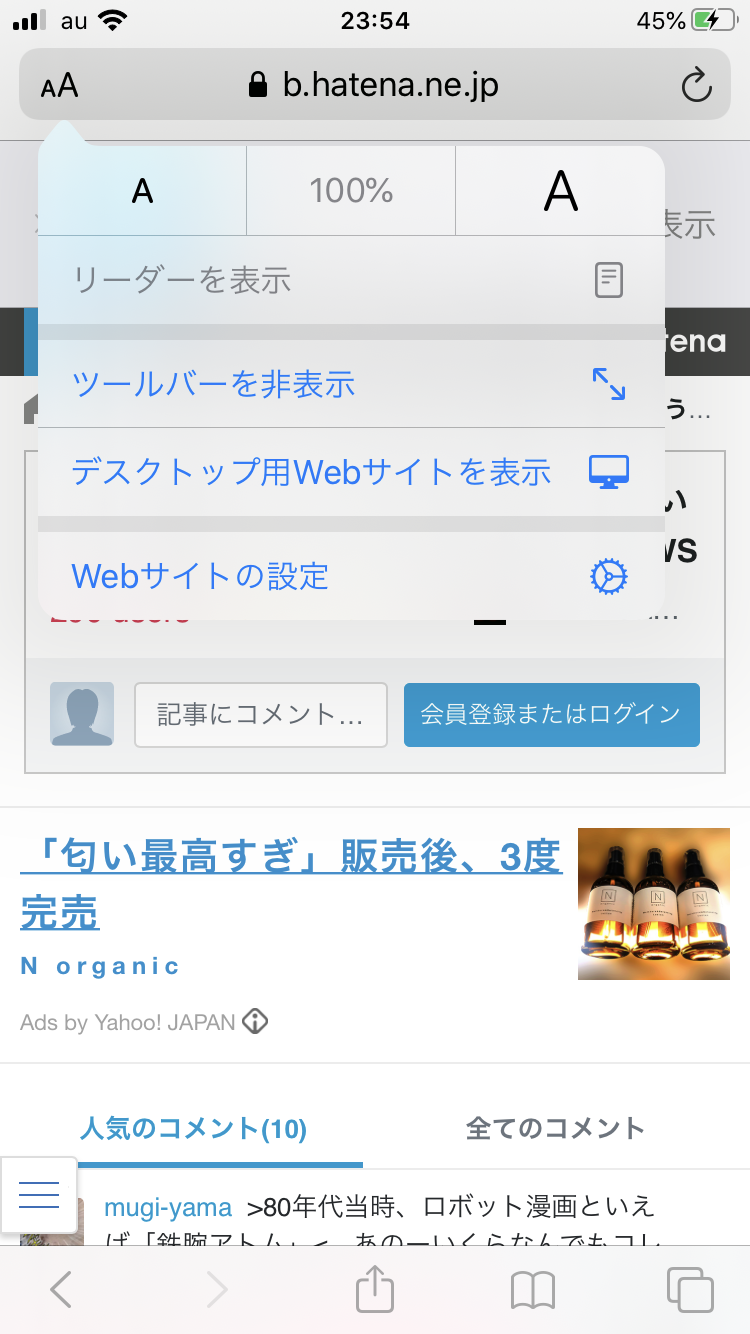
Task: Switch to 全てのコメント tab
Action: coord(555,1129)
